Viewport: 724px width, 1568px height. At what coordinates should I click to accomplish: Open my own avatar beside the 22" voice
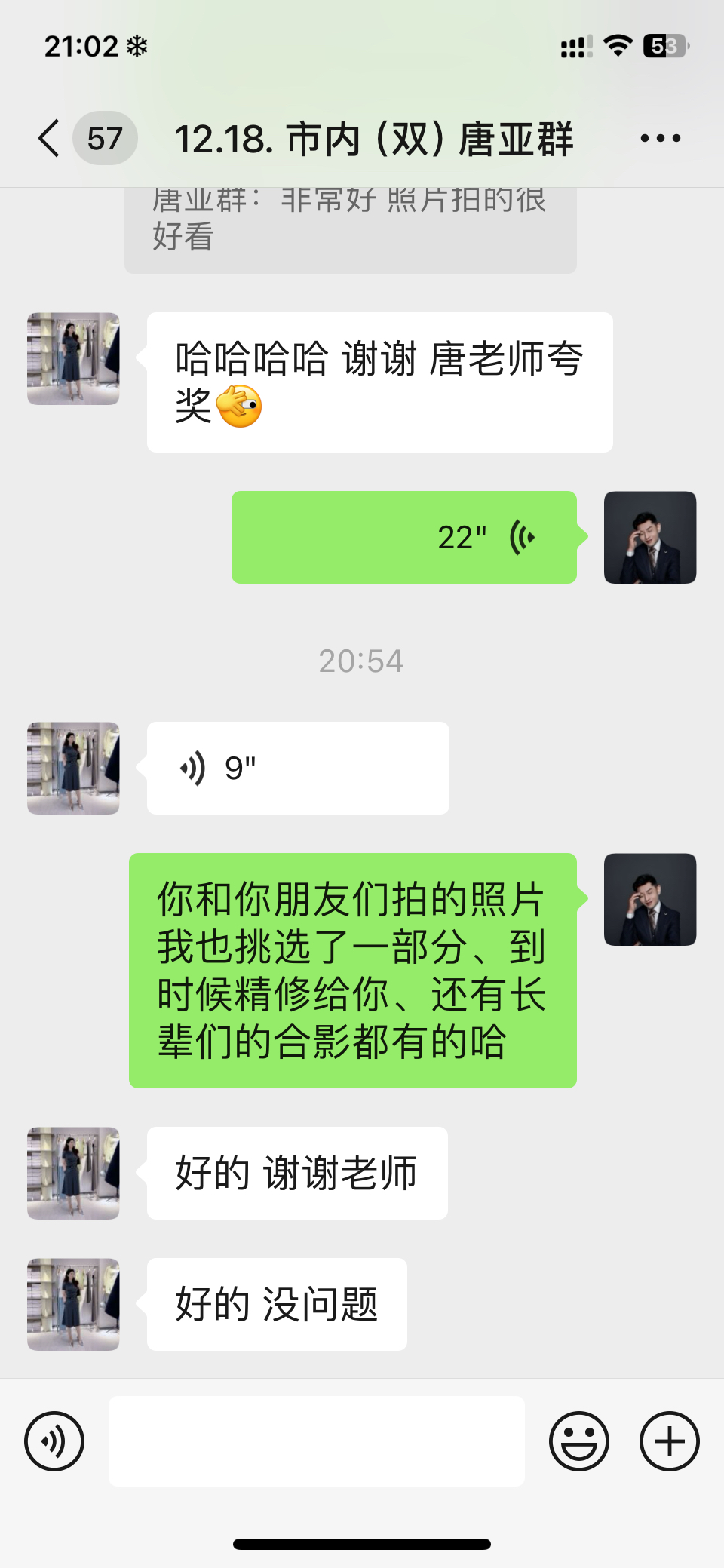point(650,537)
